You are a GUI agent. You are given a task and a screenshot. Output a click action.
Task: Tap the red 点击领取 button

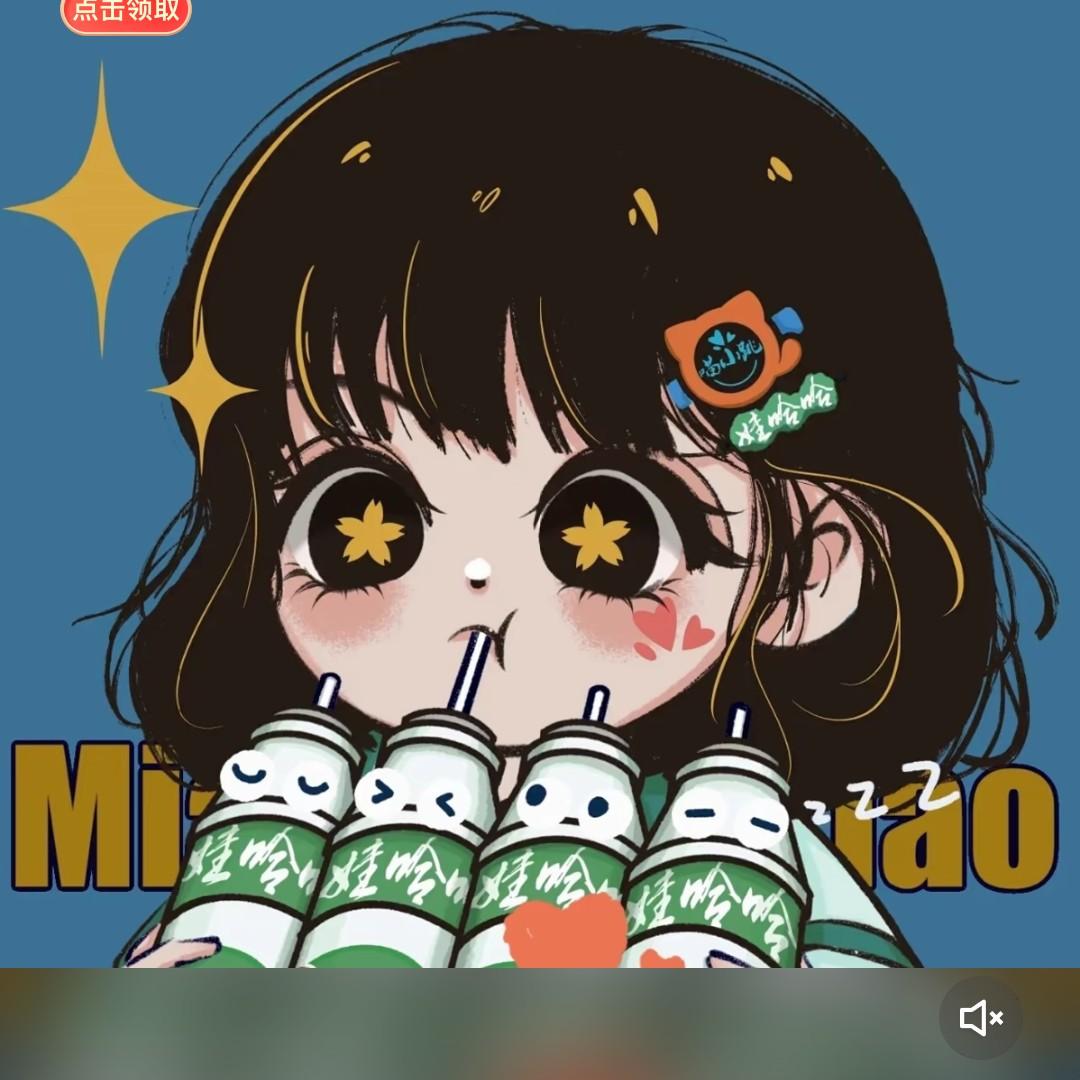pyautogui.click(x=126, y=14)
